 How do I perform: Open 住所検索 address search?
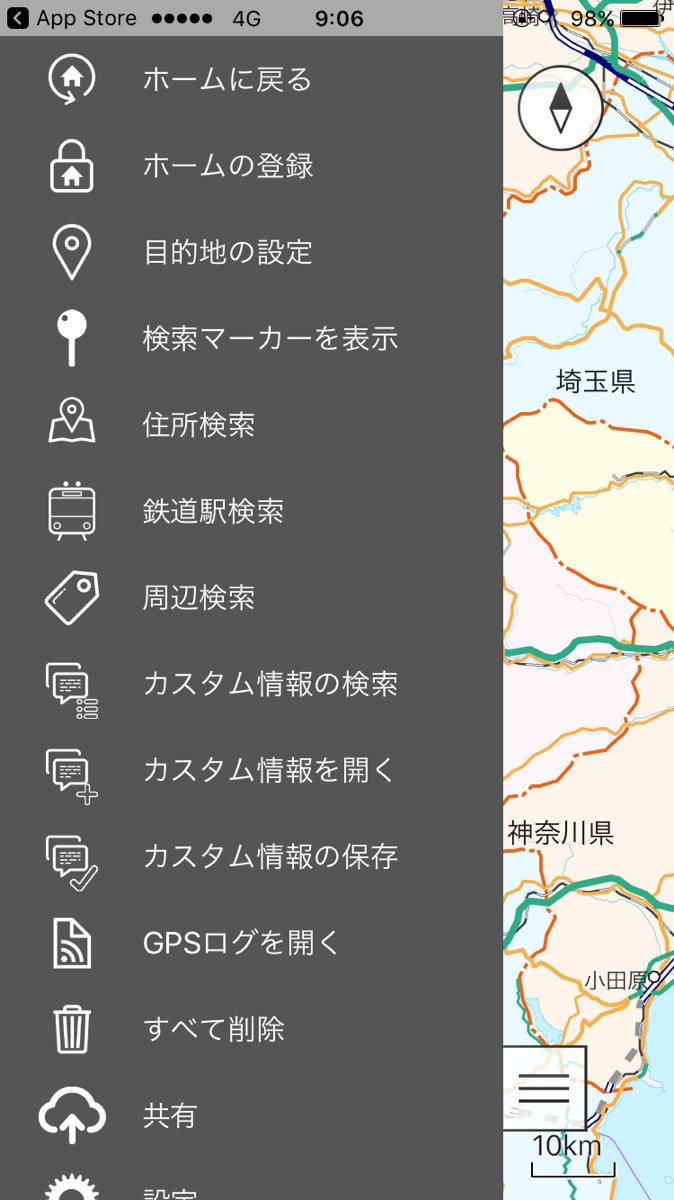pos(198,425)
